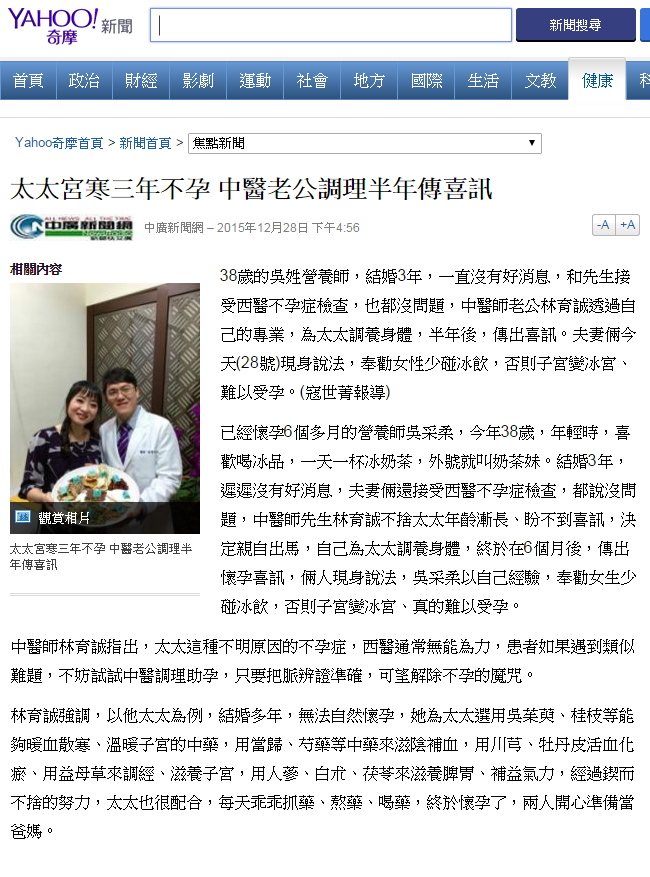Go to the 運動 section
650x877 pixels.
[x=255, y=81]
